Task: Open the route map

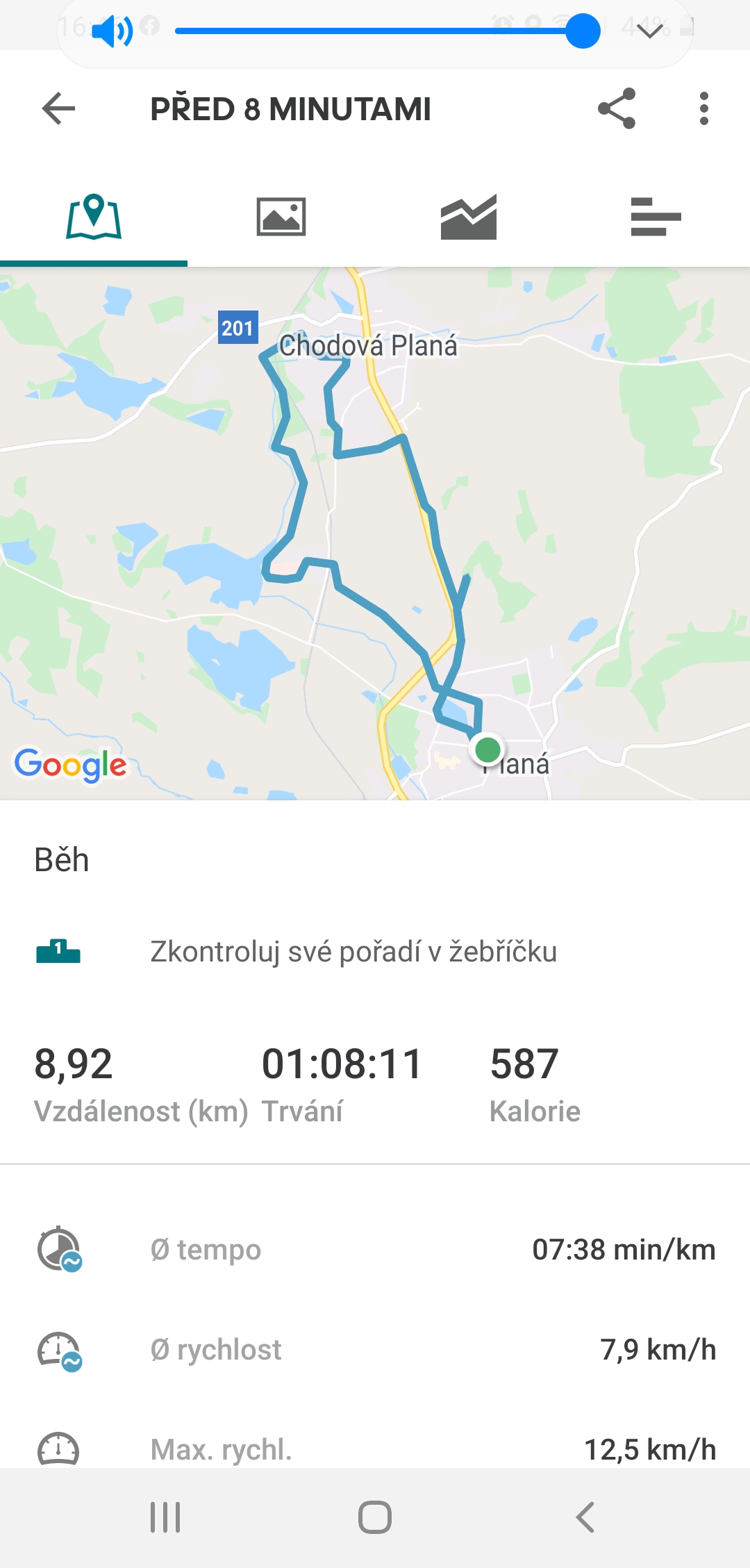Action: 375,534
